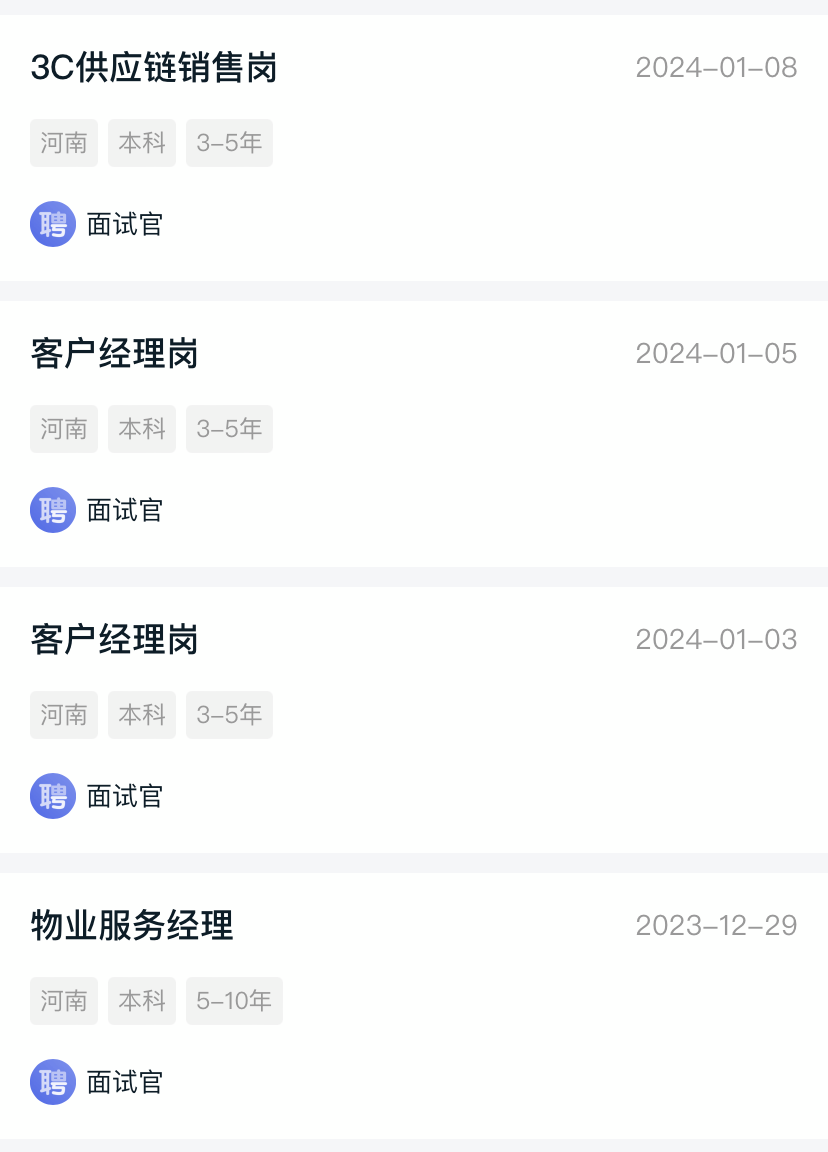Select 客户经理岗 listing posted 2024-01-03
The width and height of the screenshot is (828, 1152).
pyautogui.click(x=115, y=640)
